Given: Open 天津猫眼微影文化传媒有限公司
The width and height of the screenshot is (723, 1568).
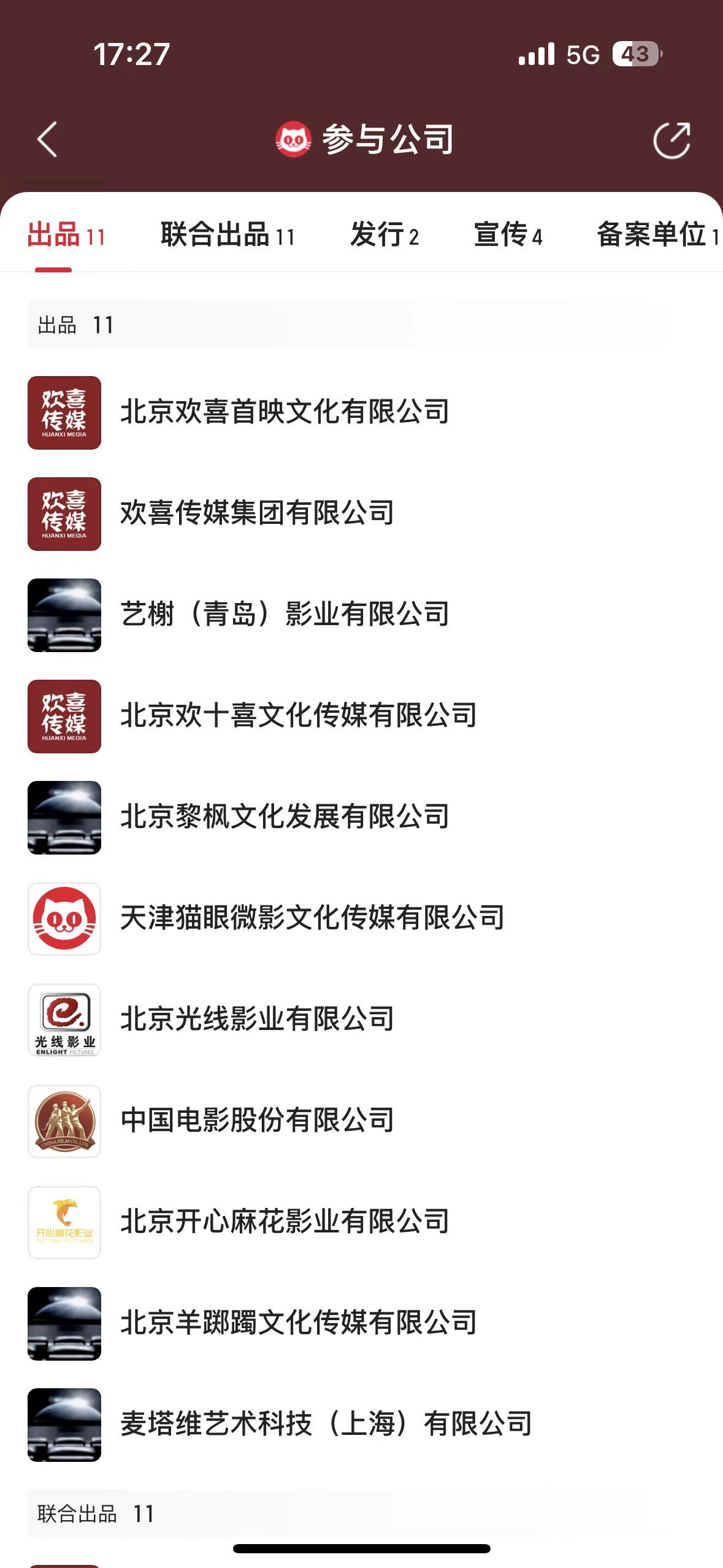Looking at the screenshot, I should (x=361, y=918).
